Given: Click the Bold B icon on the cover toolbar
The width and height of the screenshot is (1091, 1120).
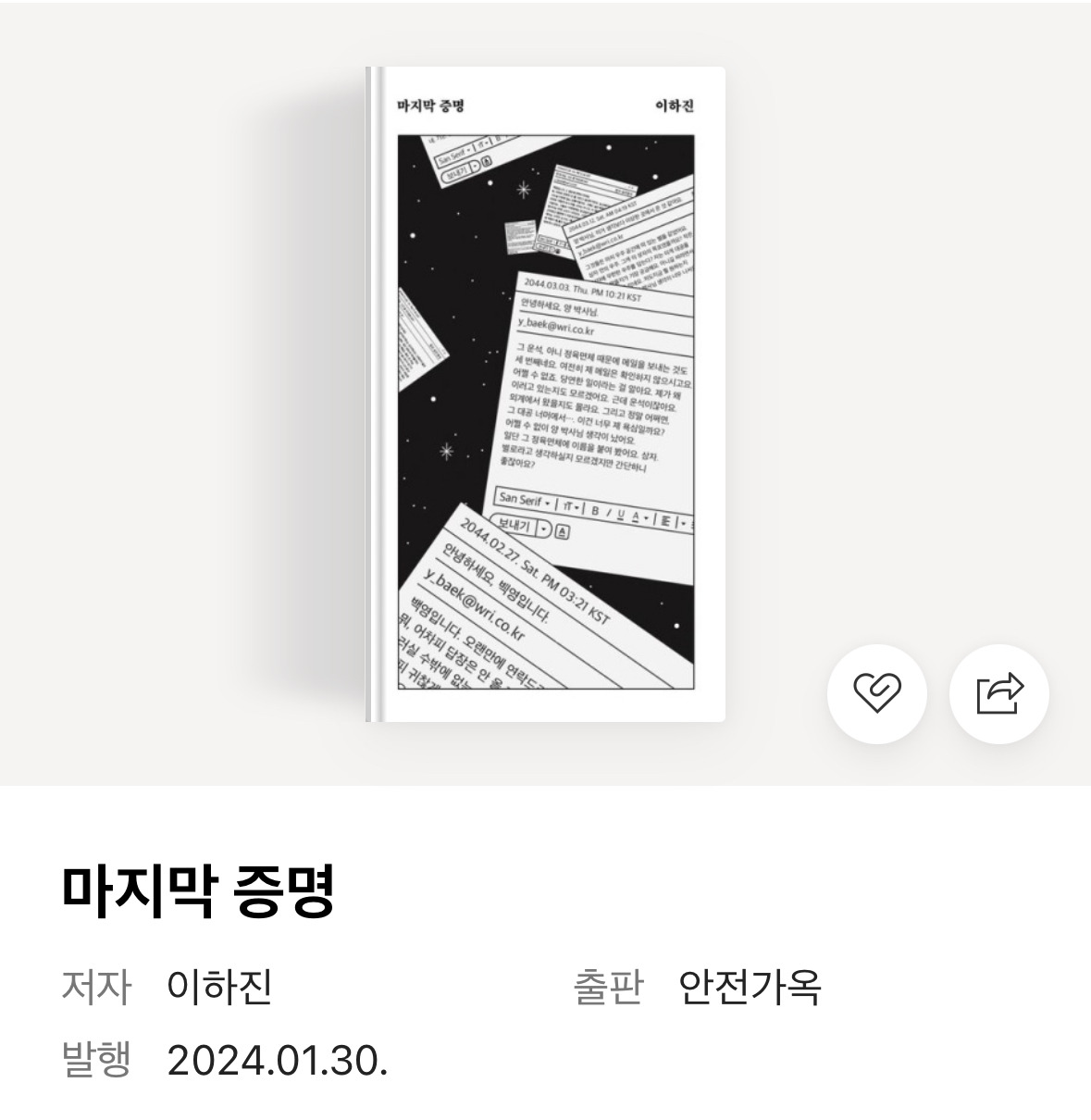Looking at the screenshot, I should (595, 510).
